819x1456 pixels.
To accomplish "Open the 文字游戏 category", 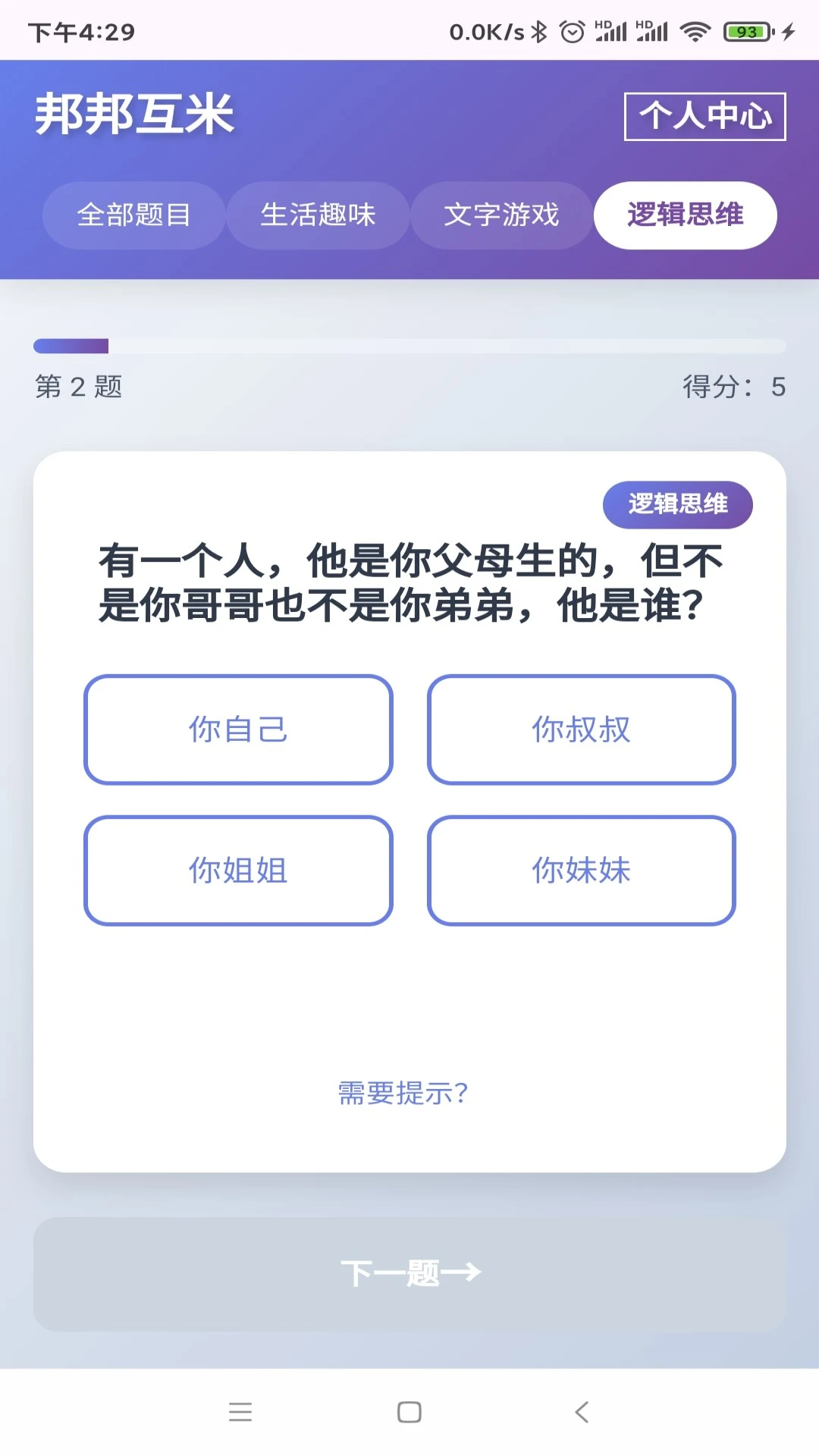I will (502, 215).
